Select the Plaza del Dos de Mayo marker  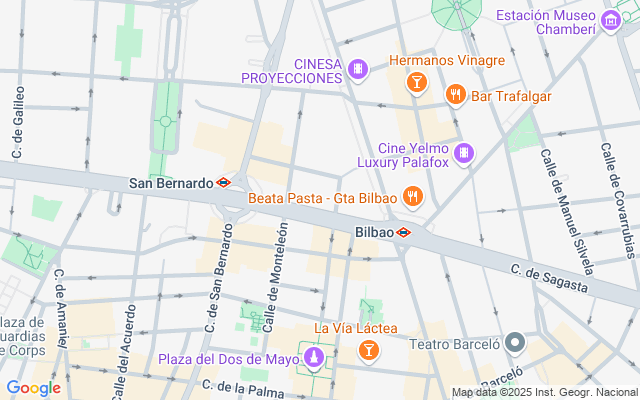(316, 359)
